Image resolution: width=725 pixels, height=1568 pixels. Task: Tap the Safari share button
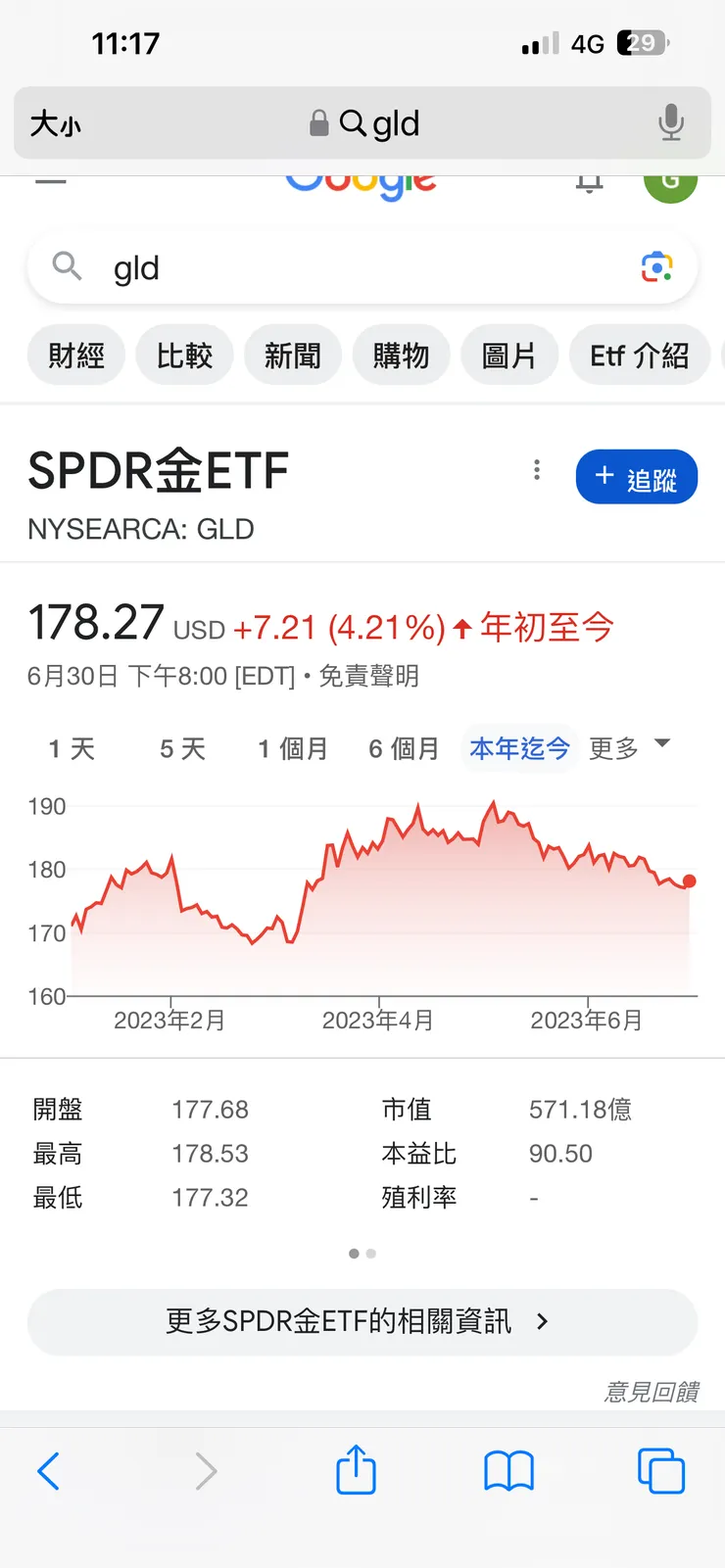356,1470
